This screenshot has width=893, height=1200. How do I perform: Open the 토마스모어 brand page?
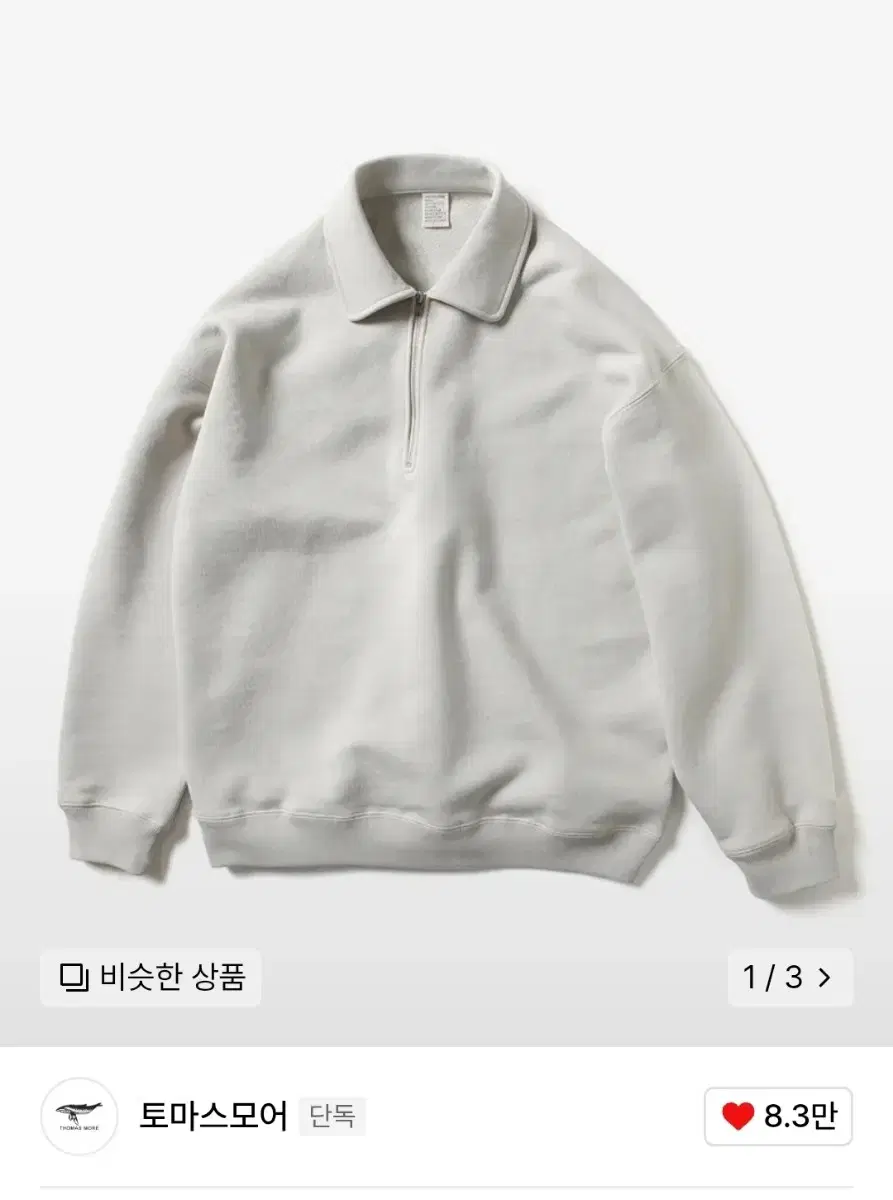point(214,1115)
